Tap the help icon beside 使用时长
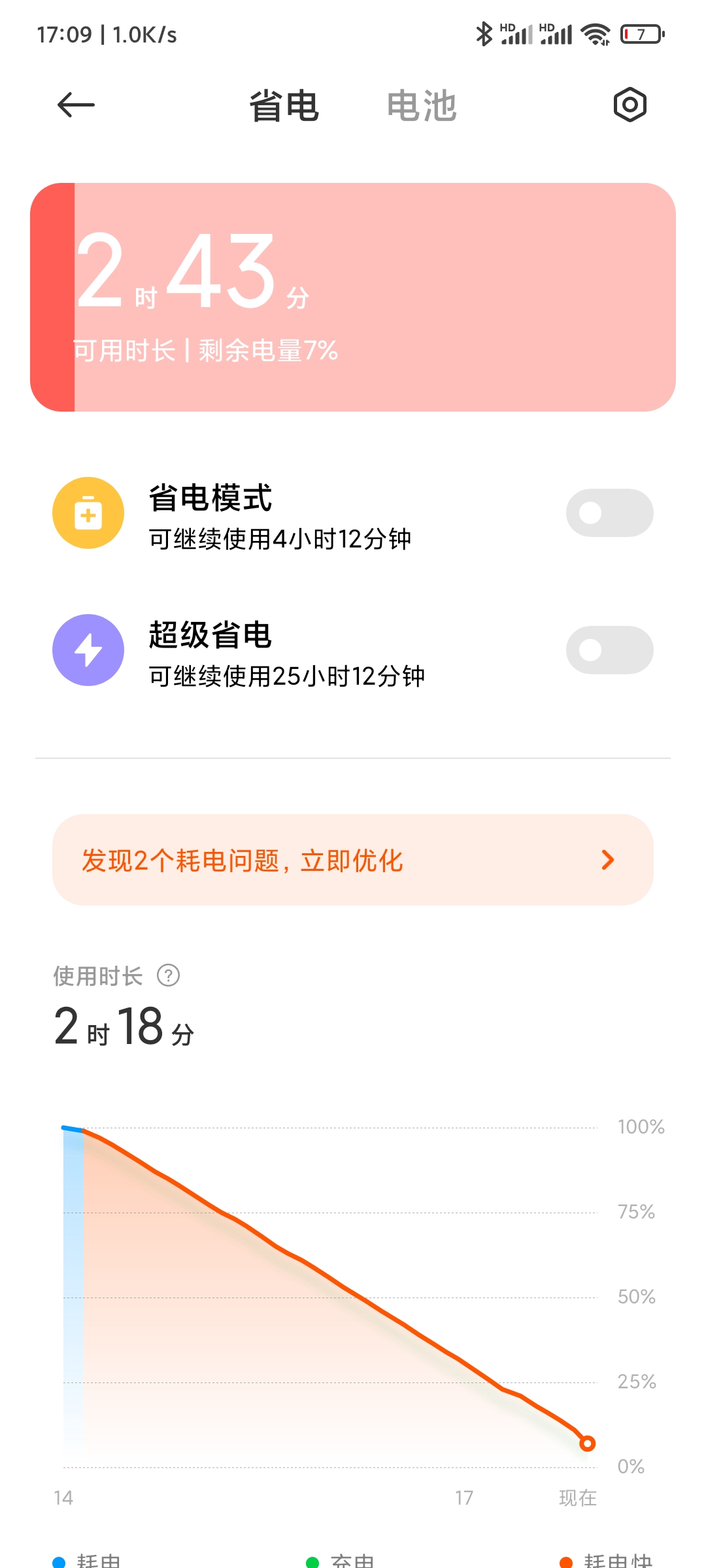 [169, 975]
